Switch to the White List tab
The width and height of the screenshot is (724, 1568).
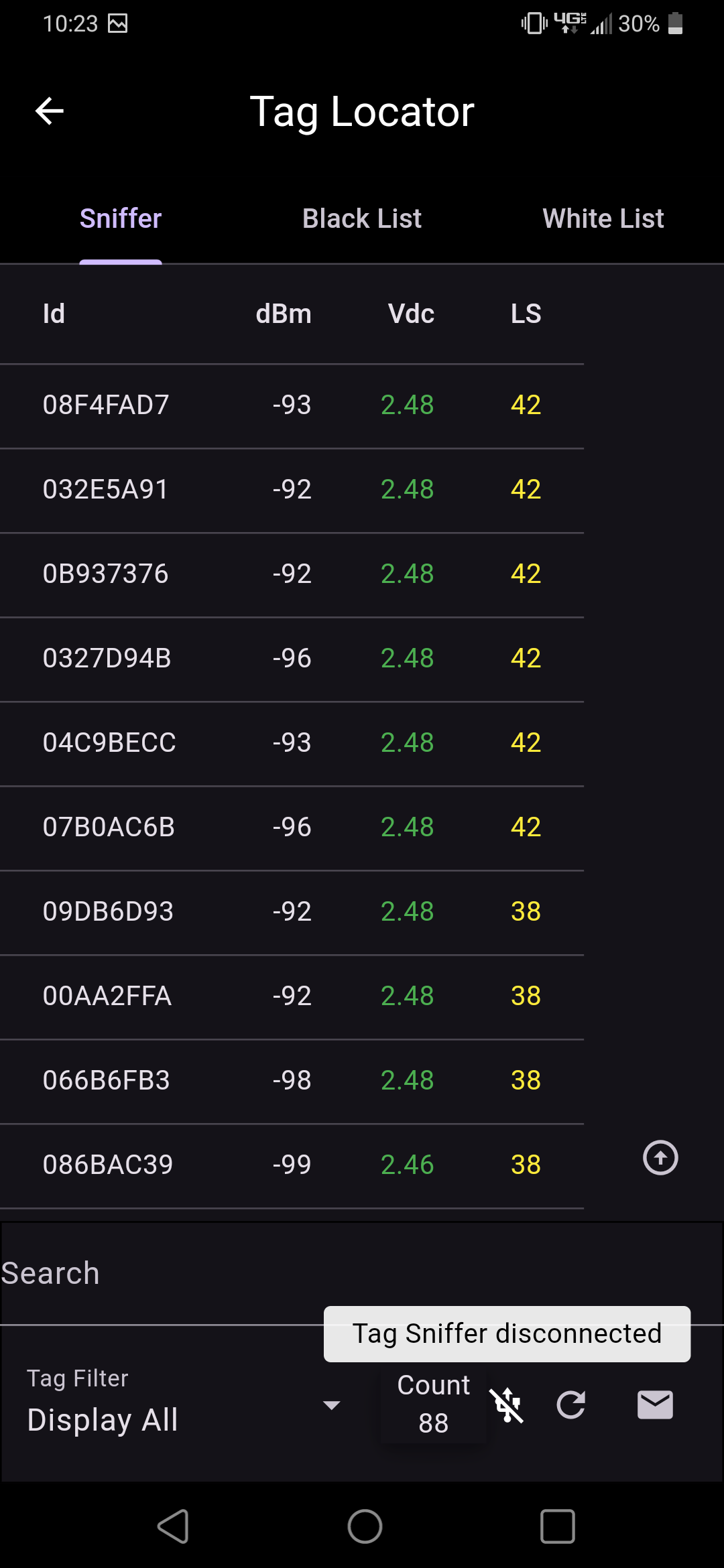click(x=603, y=218)
